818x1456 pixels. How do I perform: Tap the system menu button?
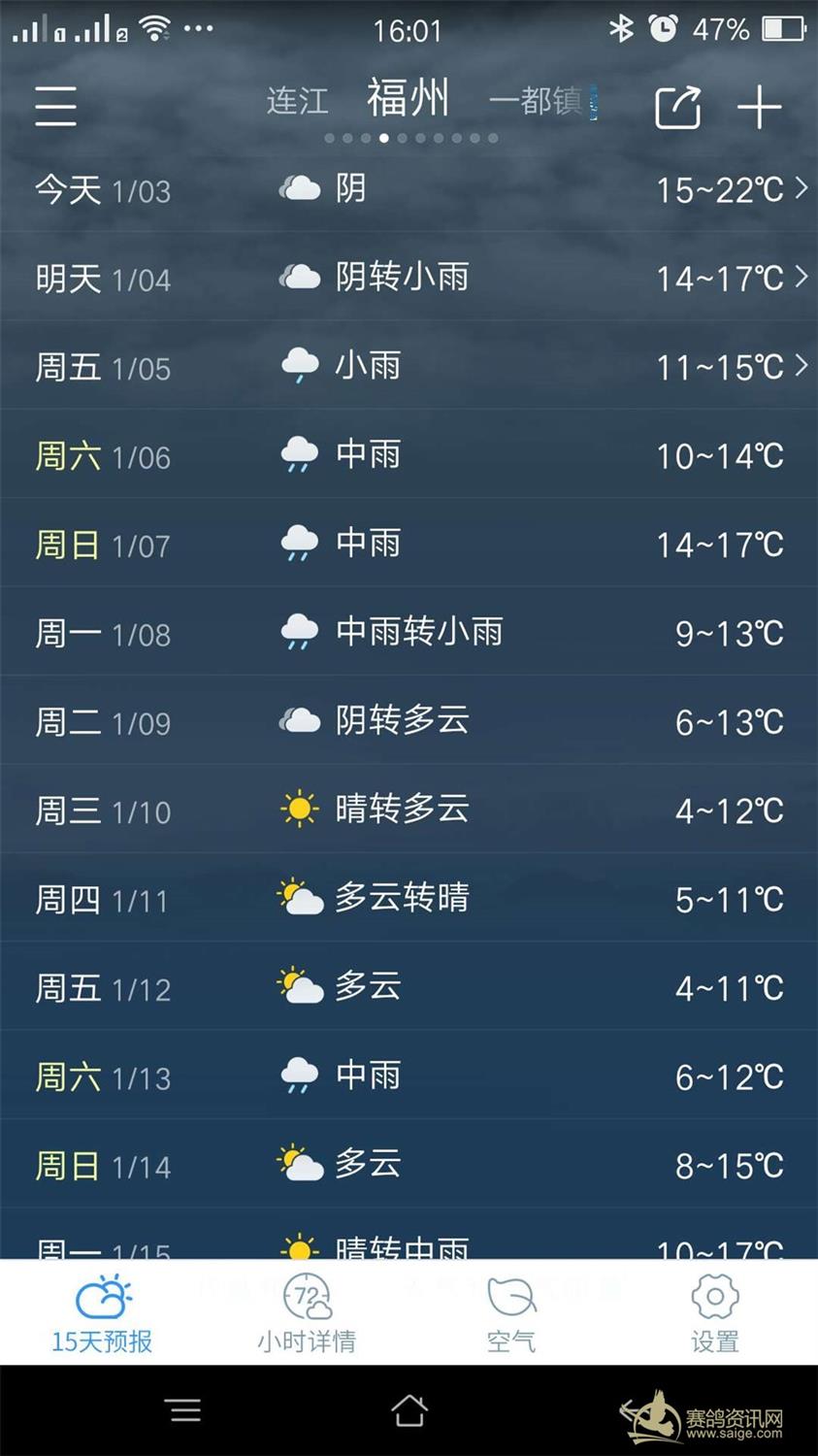click(185, 1410)
